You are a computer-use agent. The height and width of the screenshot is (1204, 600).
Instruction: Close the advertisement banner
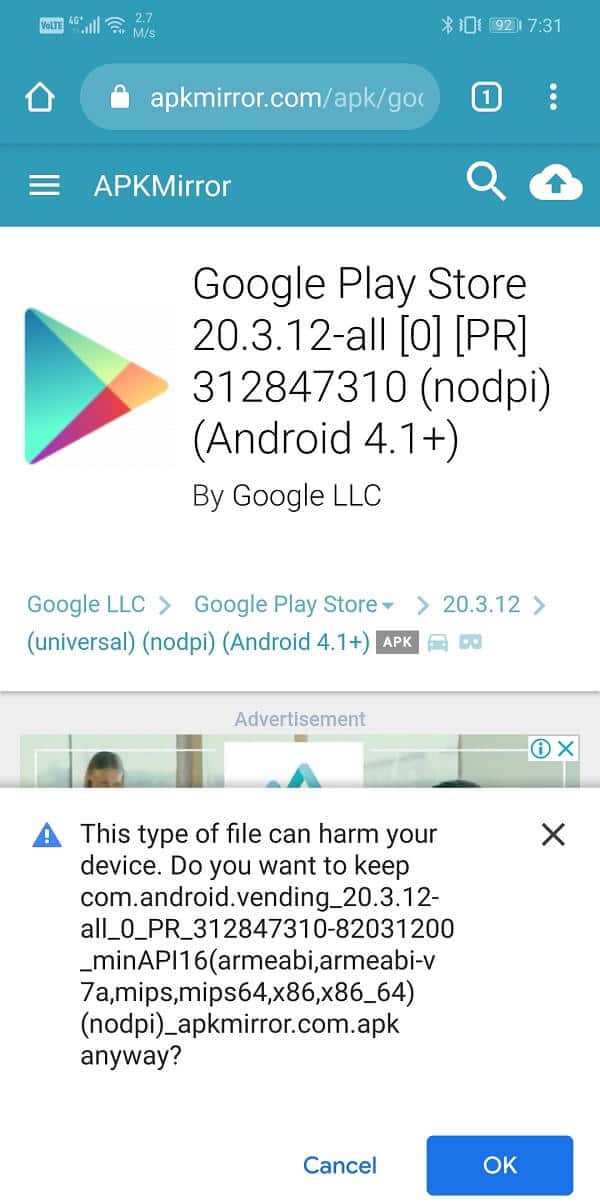566,748
